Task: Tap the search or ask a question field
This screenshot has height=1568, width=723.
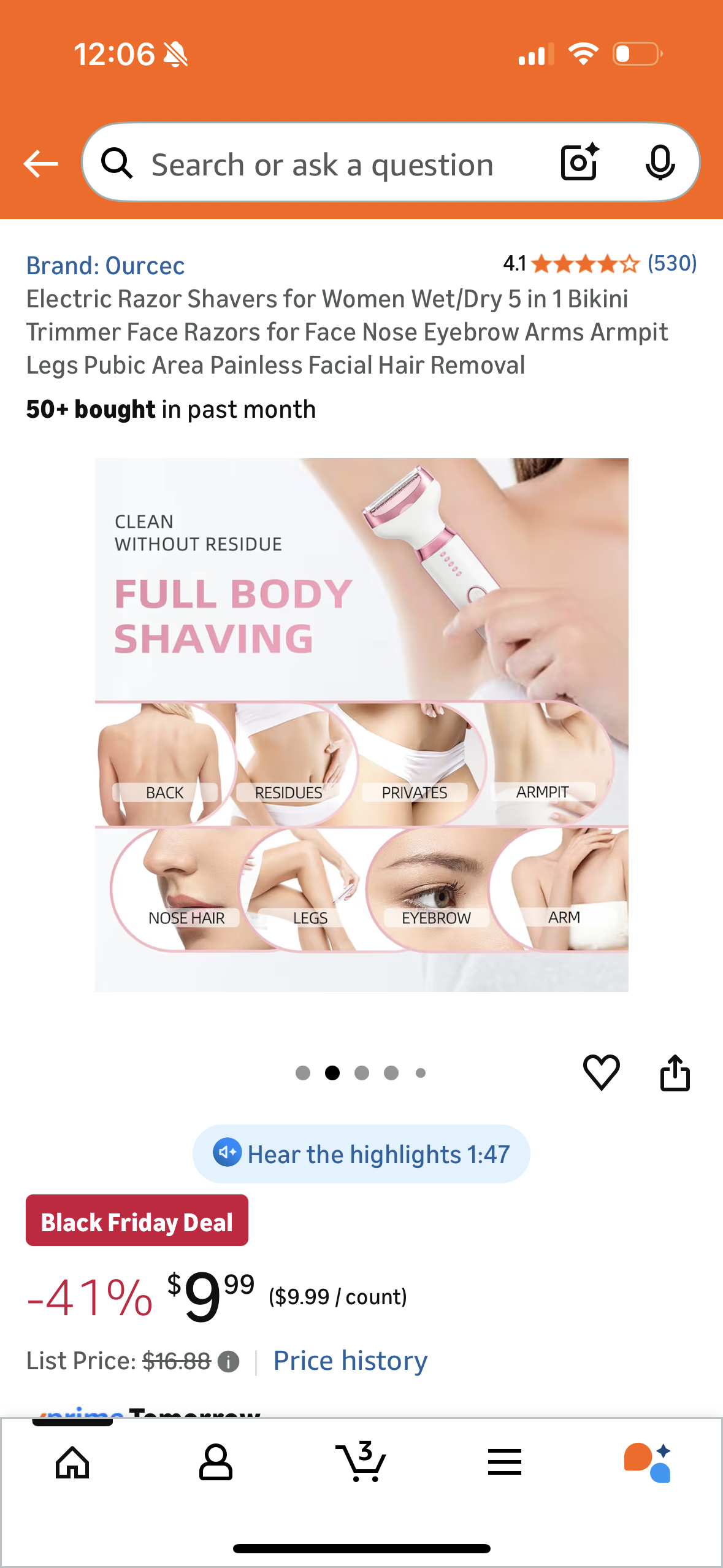Action: click(322, 165)
